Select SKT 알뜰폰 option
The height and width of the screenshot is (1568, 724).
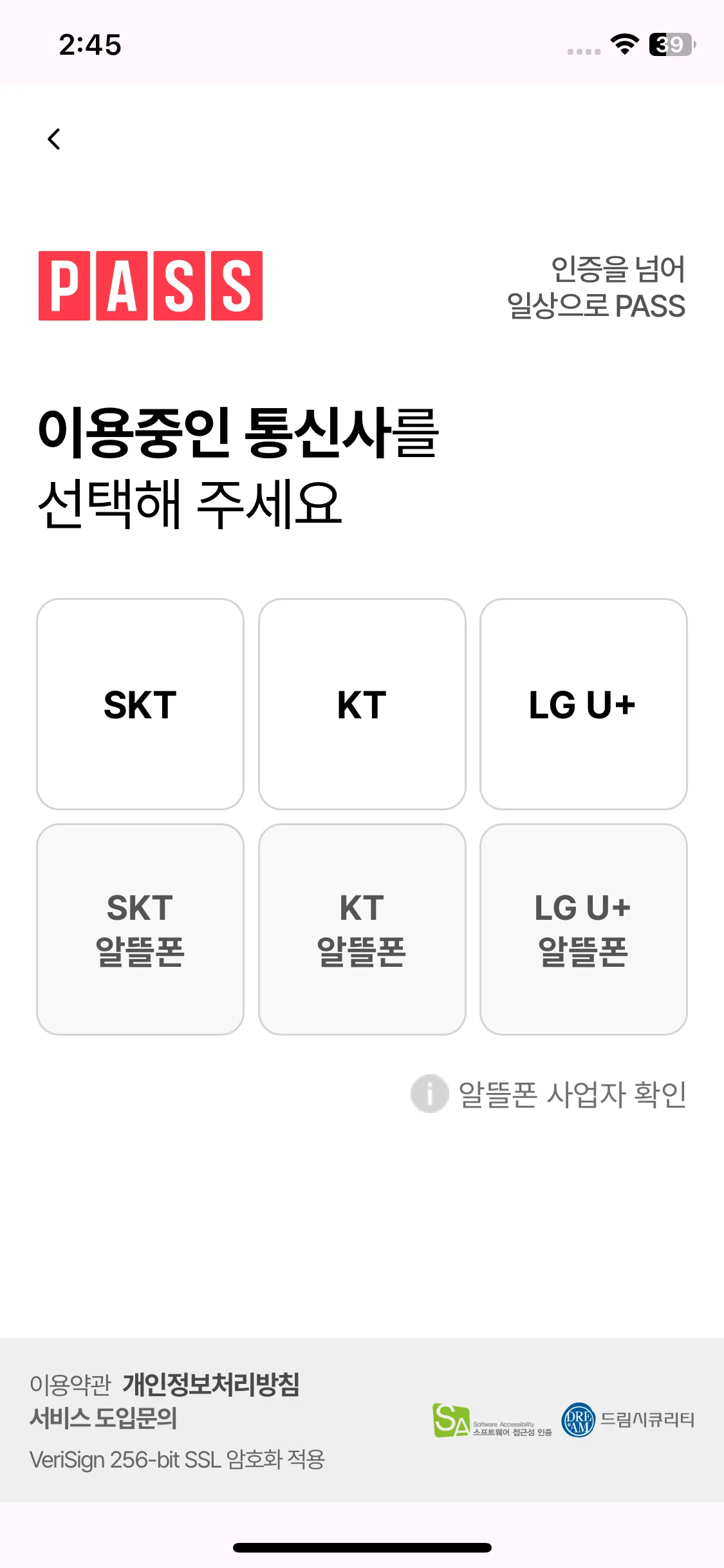point(140,929)
